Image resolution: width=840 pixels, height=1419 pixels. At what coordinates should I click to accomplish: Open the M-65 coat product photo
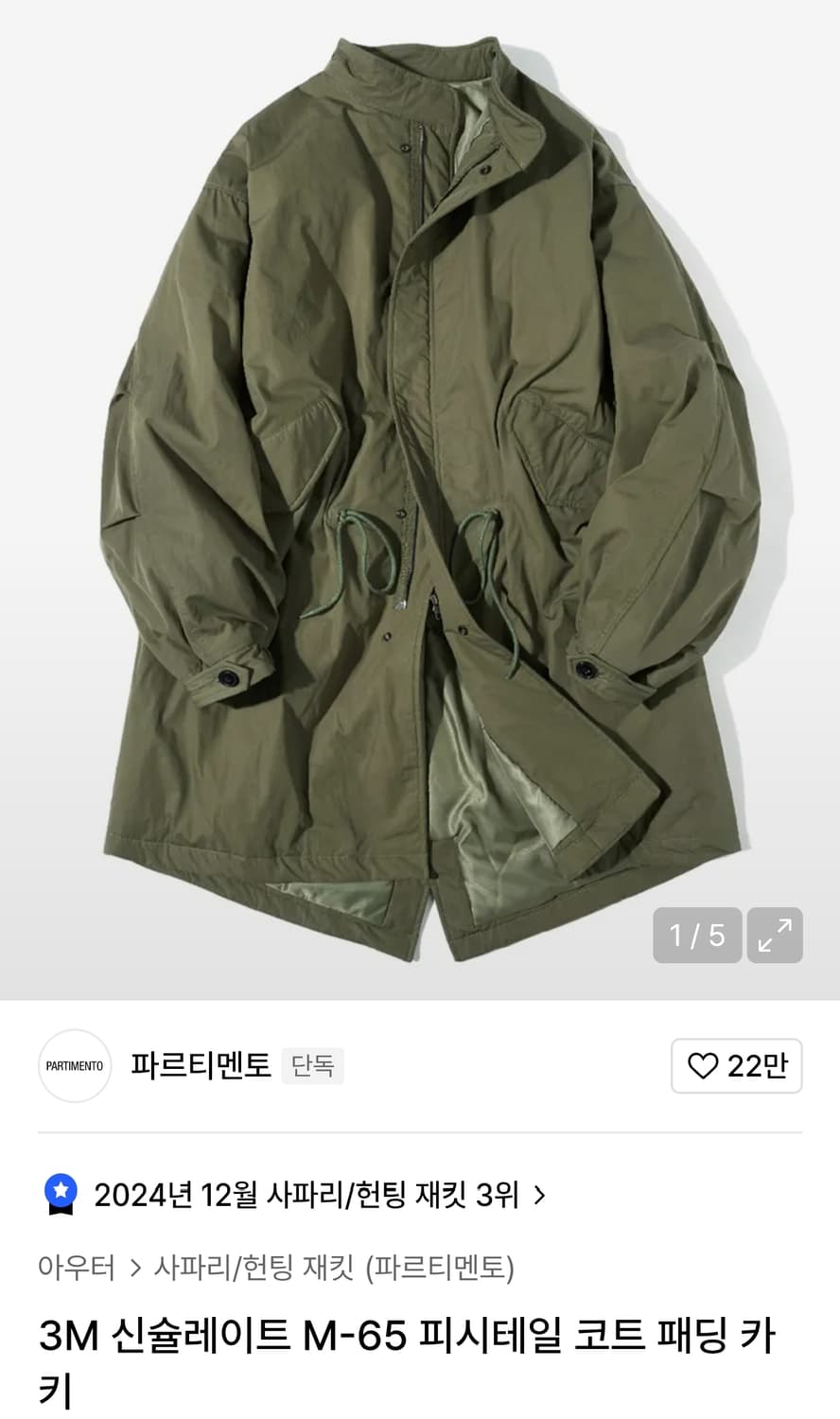420,473
